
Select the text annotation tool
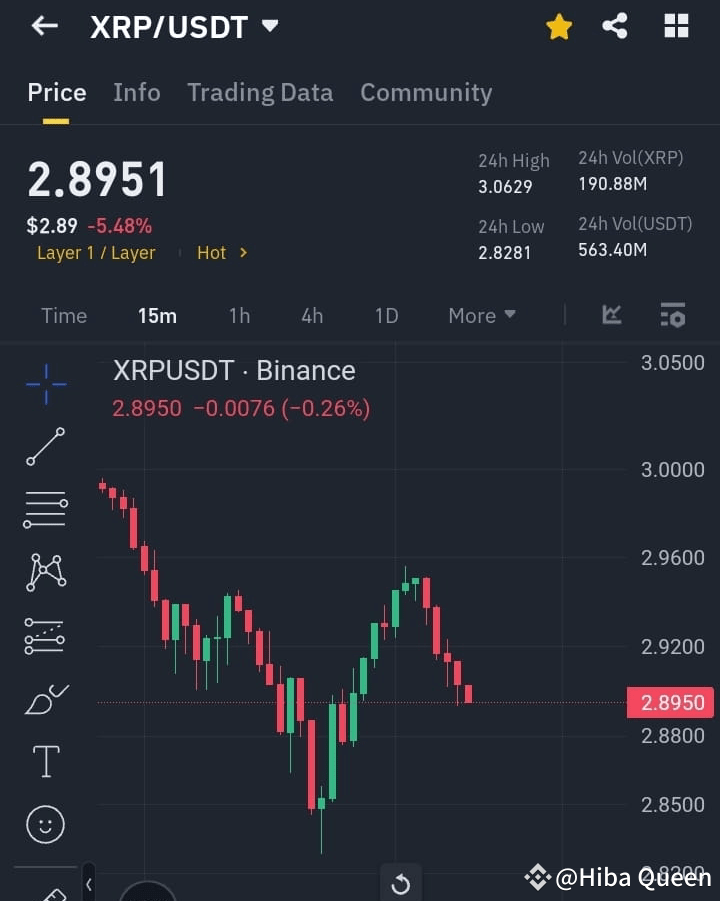pyautogui.click(x=45, y=760)
